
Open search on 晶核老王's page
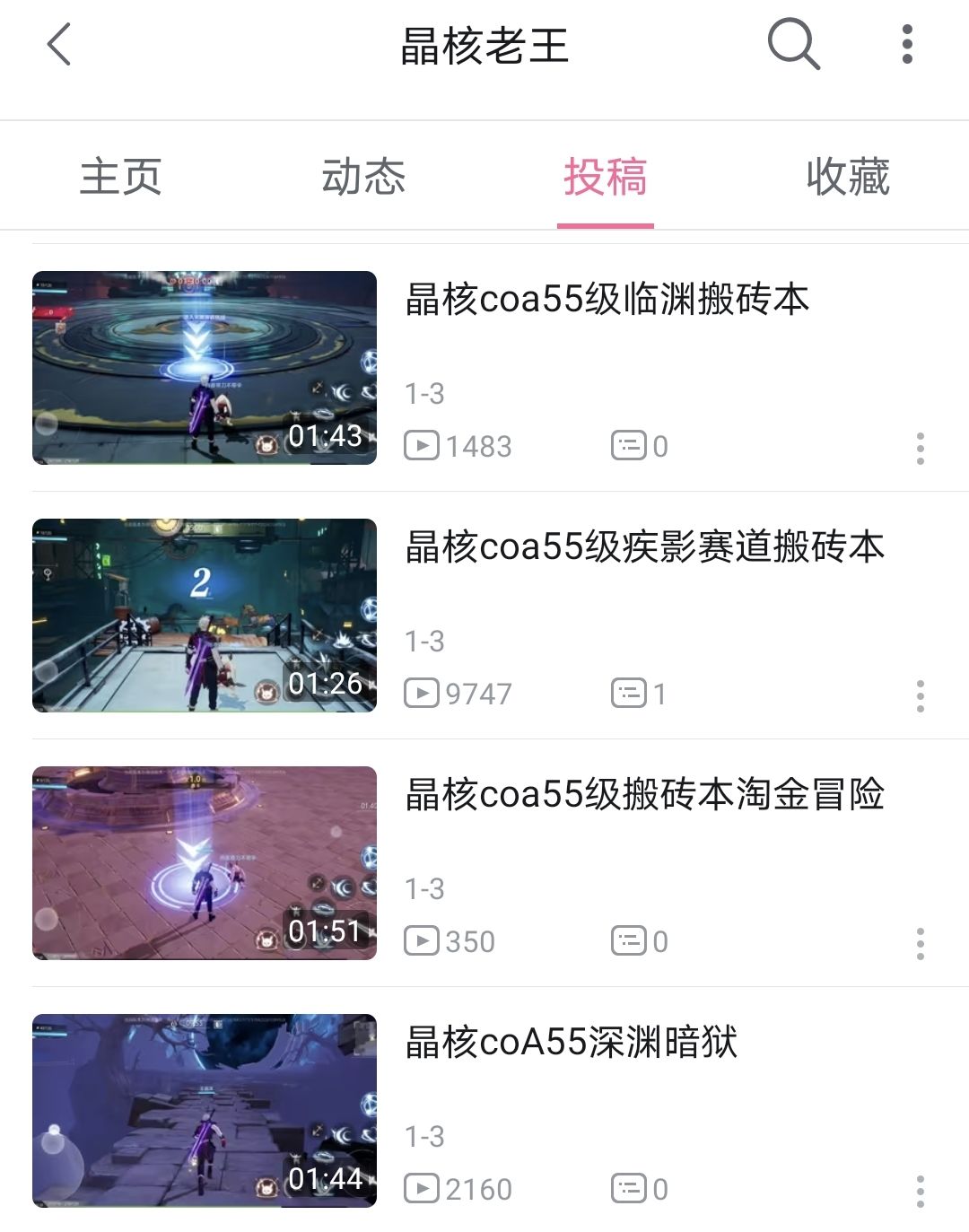tap(793, 45)
